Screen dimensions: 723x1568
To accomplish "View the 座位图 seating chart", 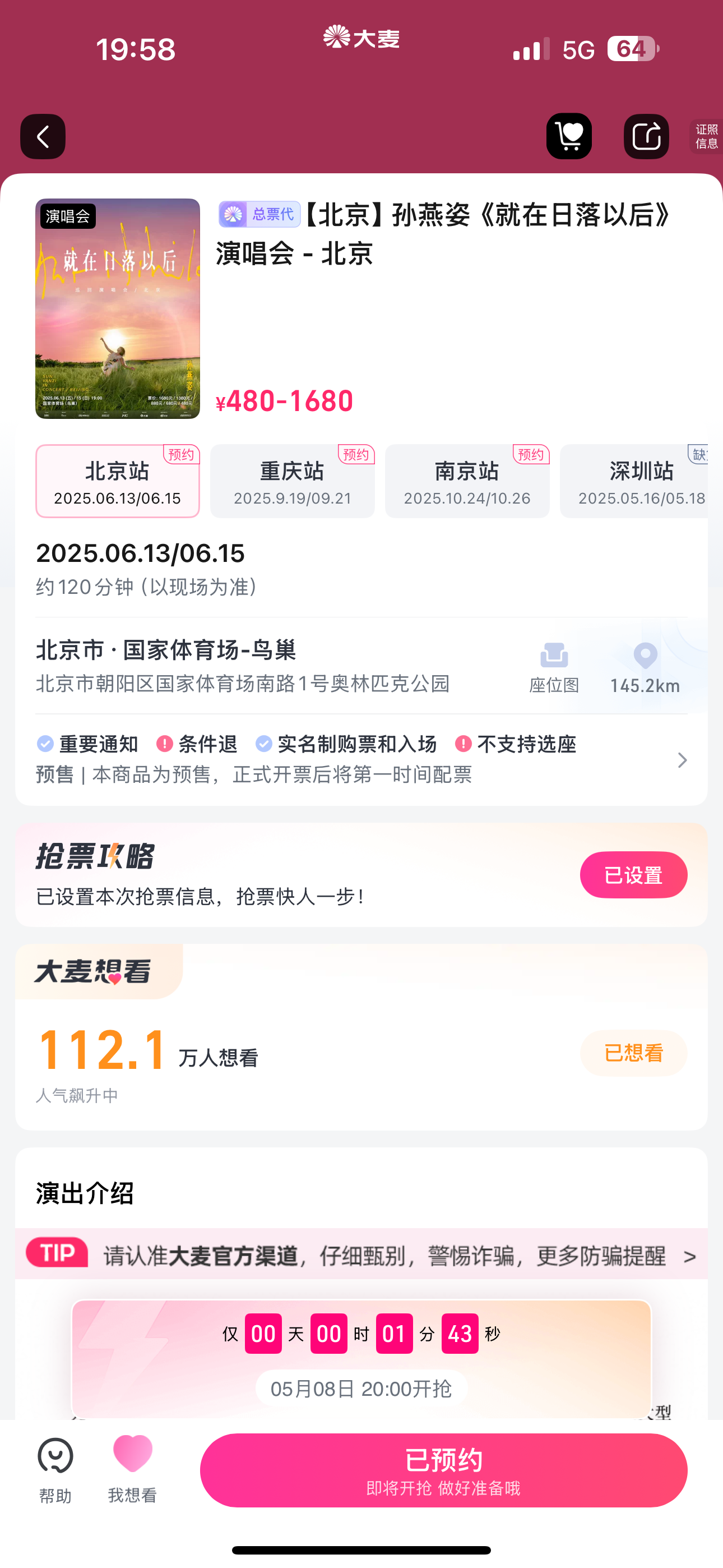I will pos(554,668).
